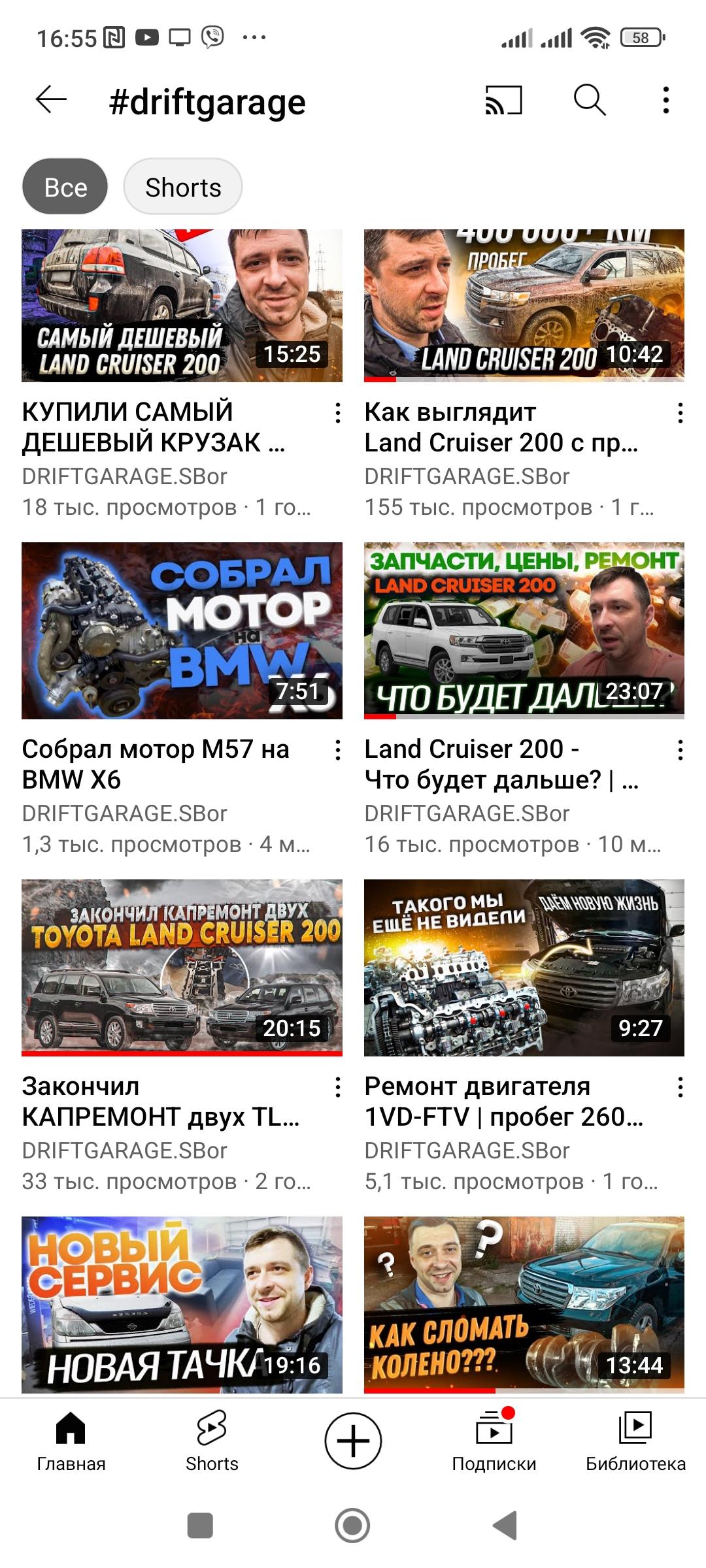Image resolution: width=706 pixels, height=1568 pixels.
Task: Play the video Ремонт двигателя 1VD-FTV
Action: tap(524, 967)
